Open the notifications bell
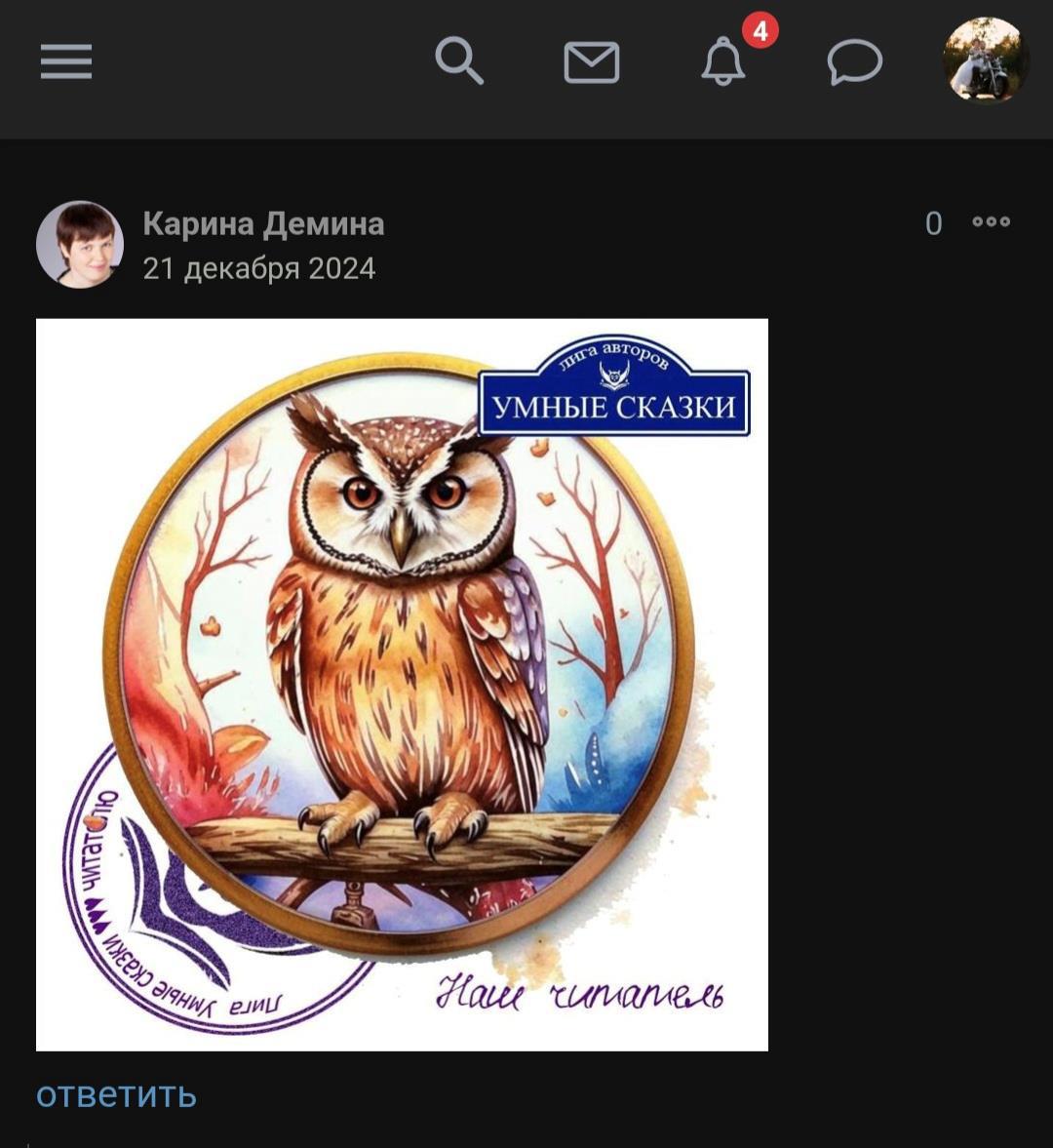The image size is (1053, 1148). click(x=723, y=62)
